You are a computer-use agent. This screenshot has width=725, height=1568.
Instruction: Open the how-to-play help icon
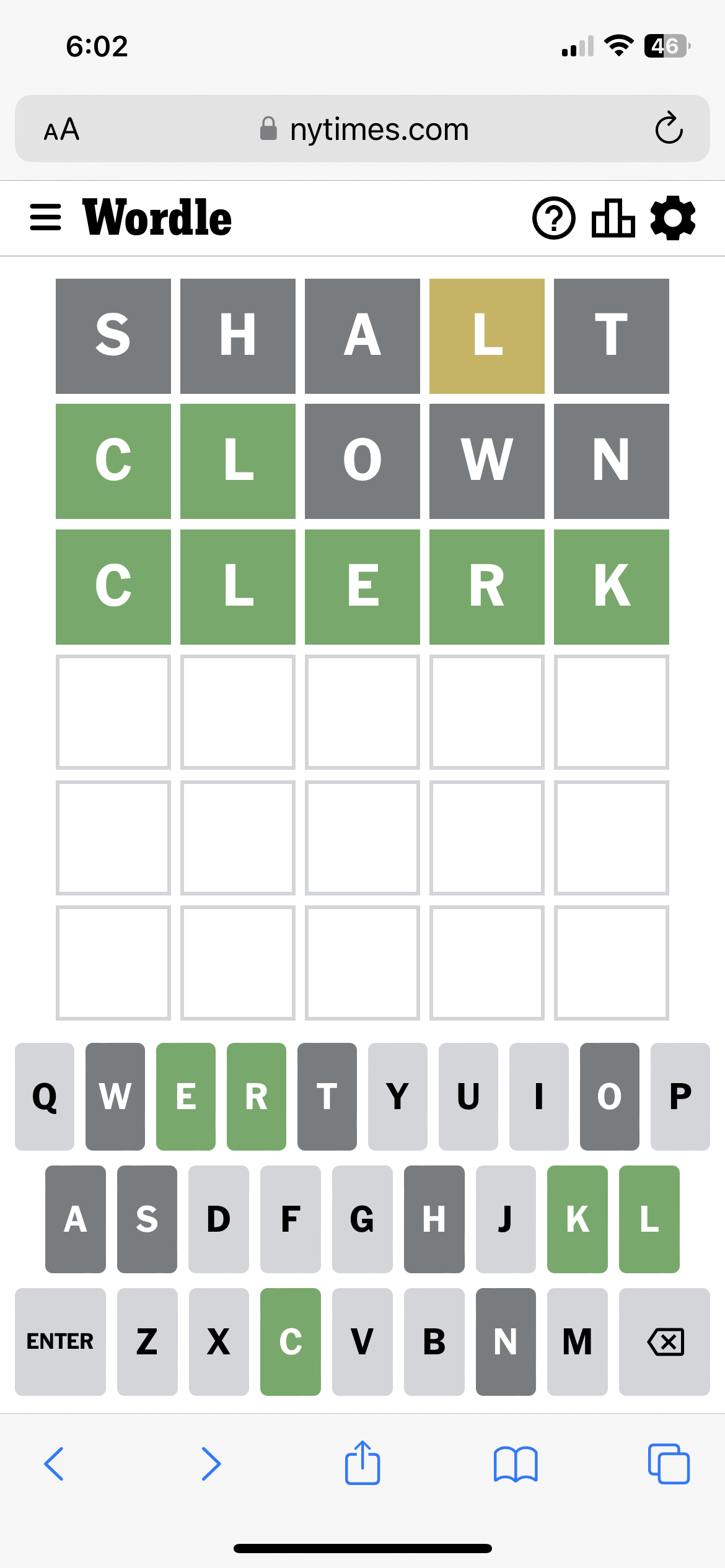(553, 218)
